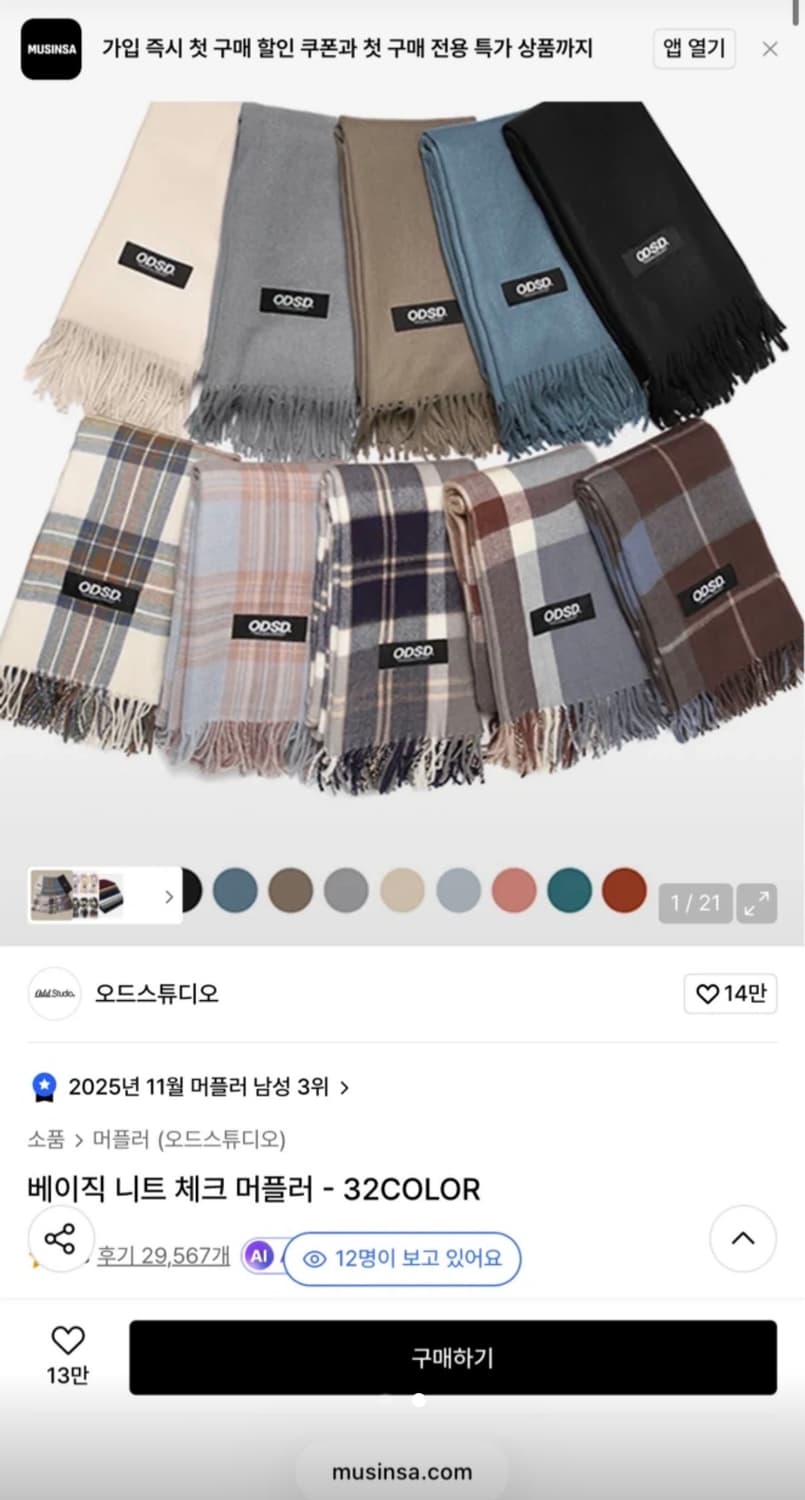Click the MUSINSA logo icon
The height and width of the screenshot is (1500, 805).
coord(50,49)
